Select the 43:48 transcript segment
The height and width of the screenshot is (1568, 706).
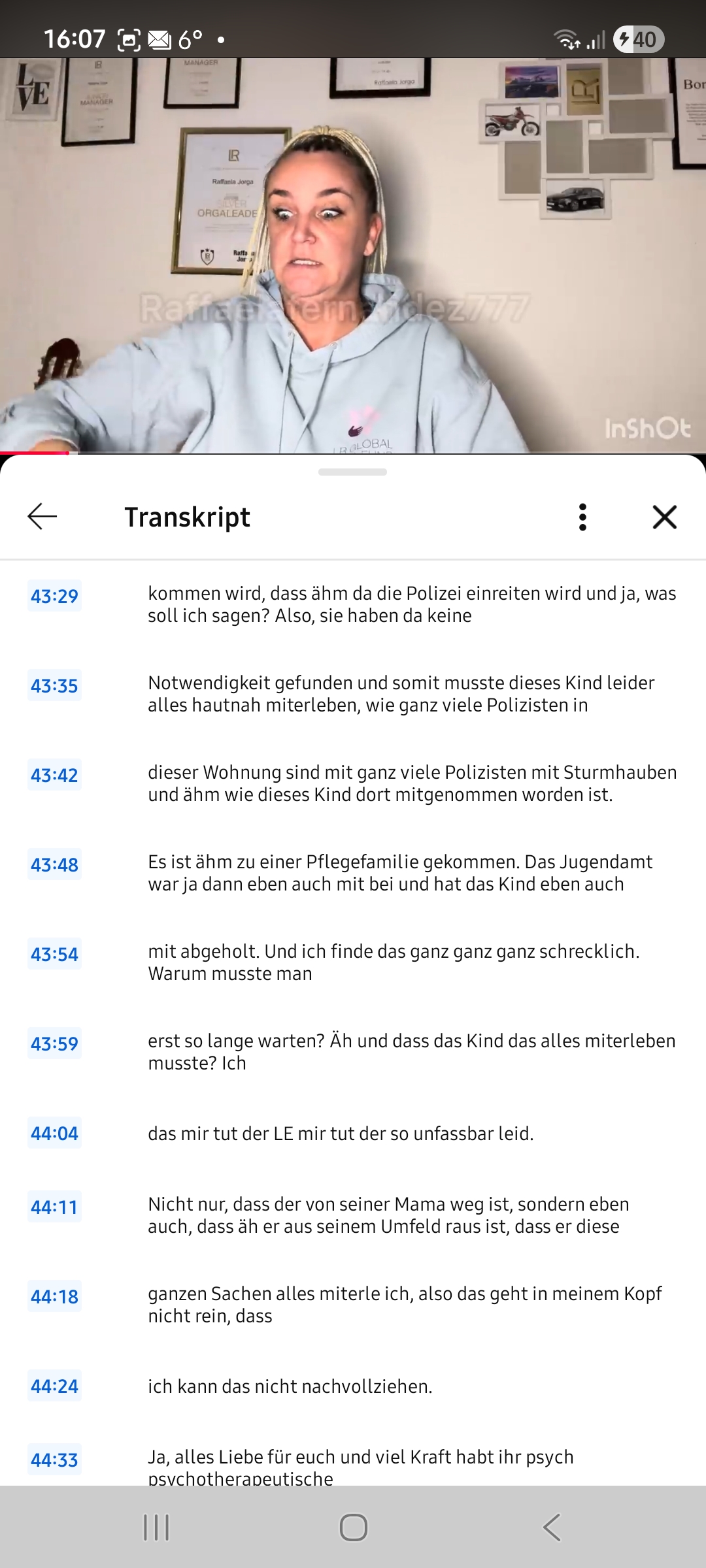pyautogui.click(x=353, y=873)
